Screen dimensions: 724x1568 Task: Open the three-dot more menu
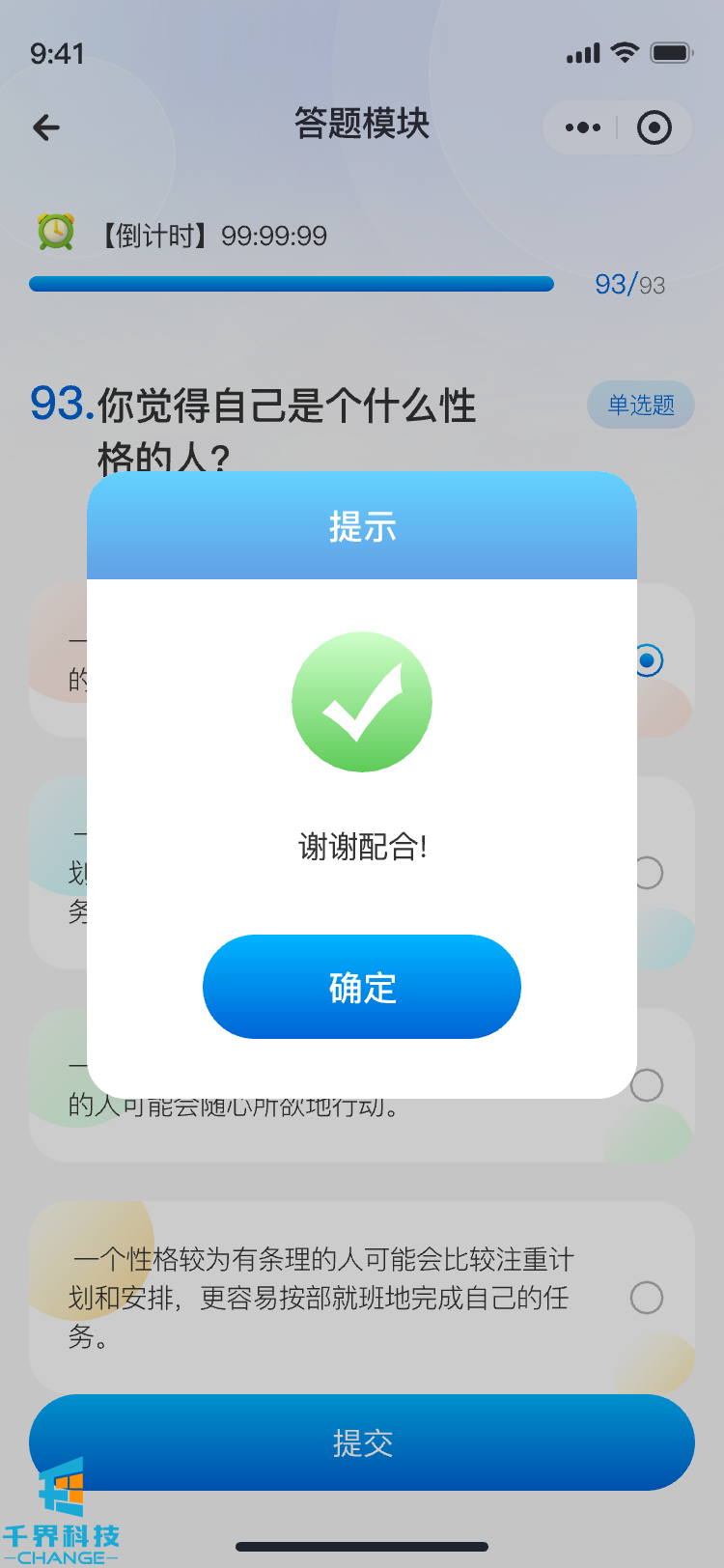[582, 127]
